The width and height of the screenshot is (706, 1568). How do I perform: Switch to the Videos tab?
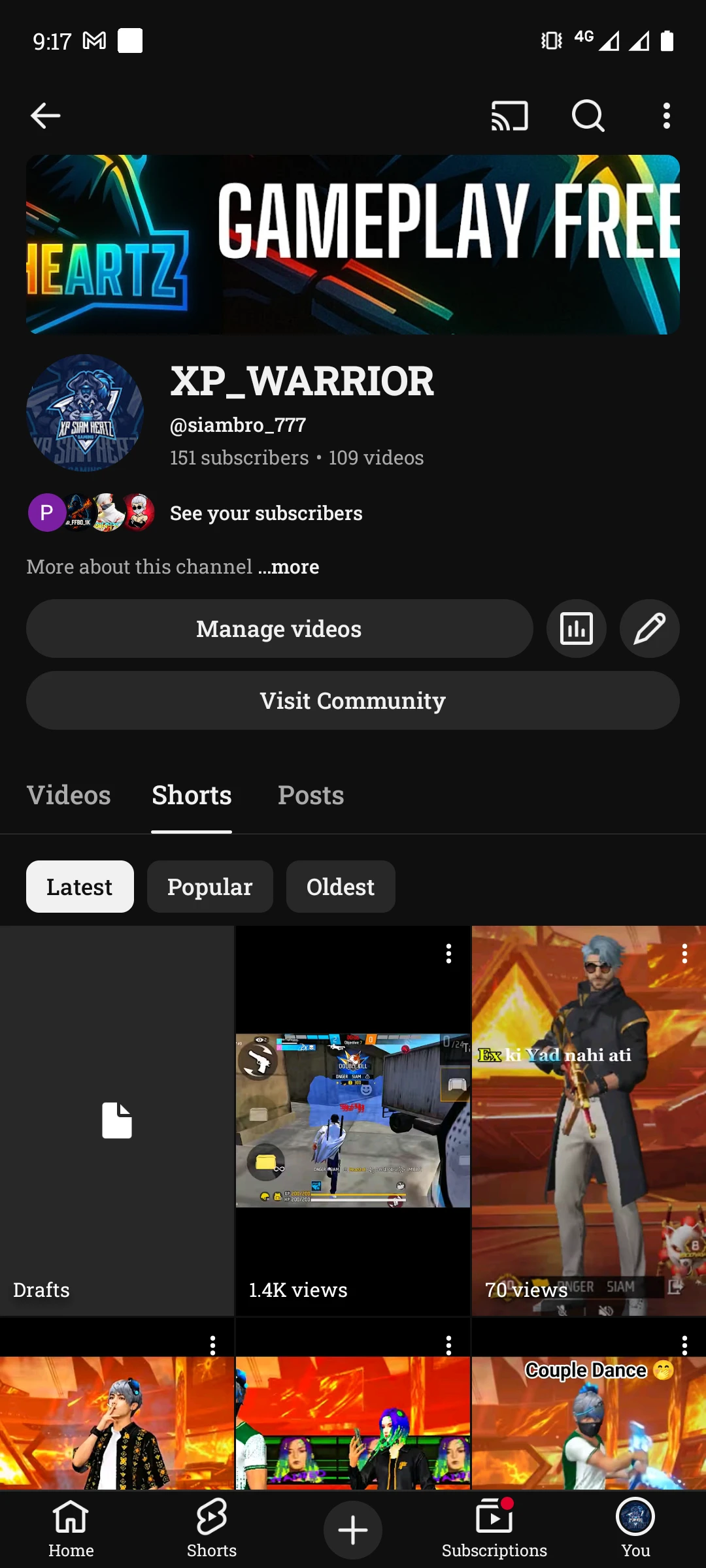69,795
